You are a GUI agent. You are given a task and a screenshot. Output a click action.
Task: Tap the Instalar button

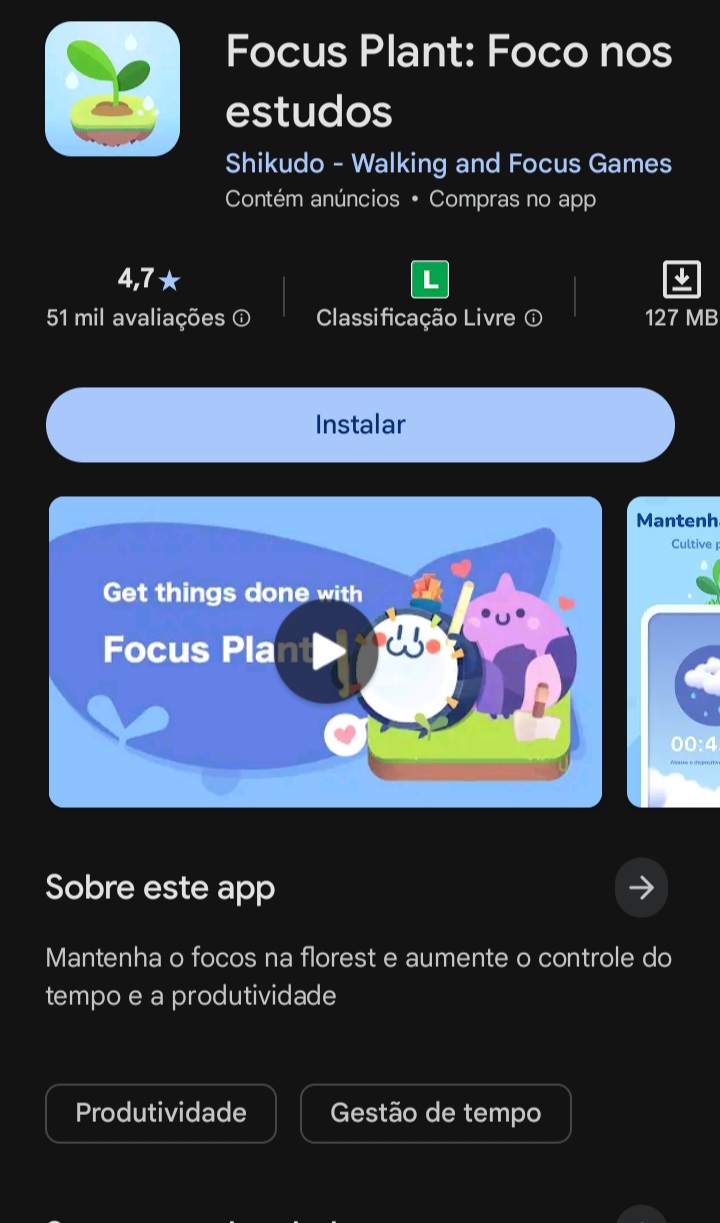pyautogui.click(x=360, y=425)
